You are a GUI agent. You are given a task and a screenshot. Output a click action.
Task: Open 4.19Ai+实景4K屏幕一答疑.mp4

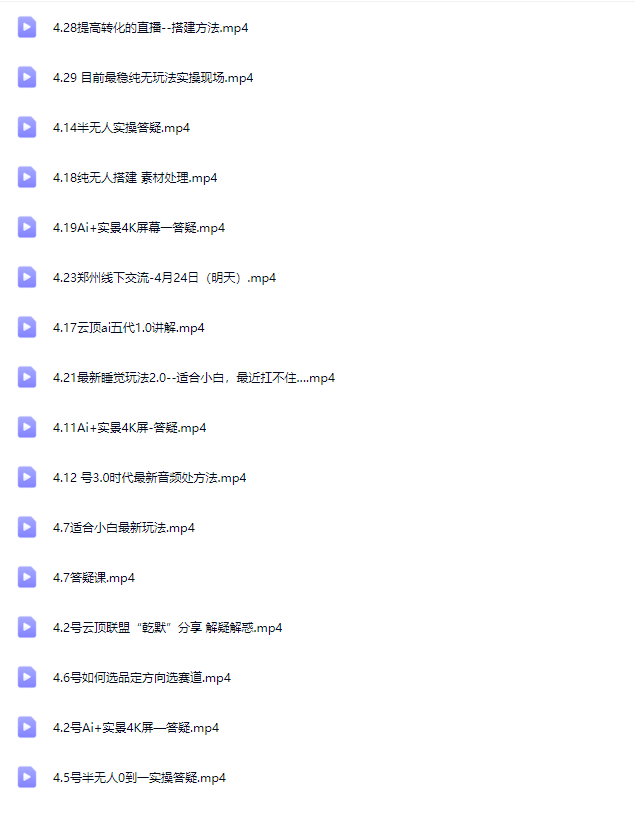pos(138,228)
